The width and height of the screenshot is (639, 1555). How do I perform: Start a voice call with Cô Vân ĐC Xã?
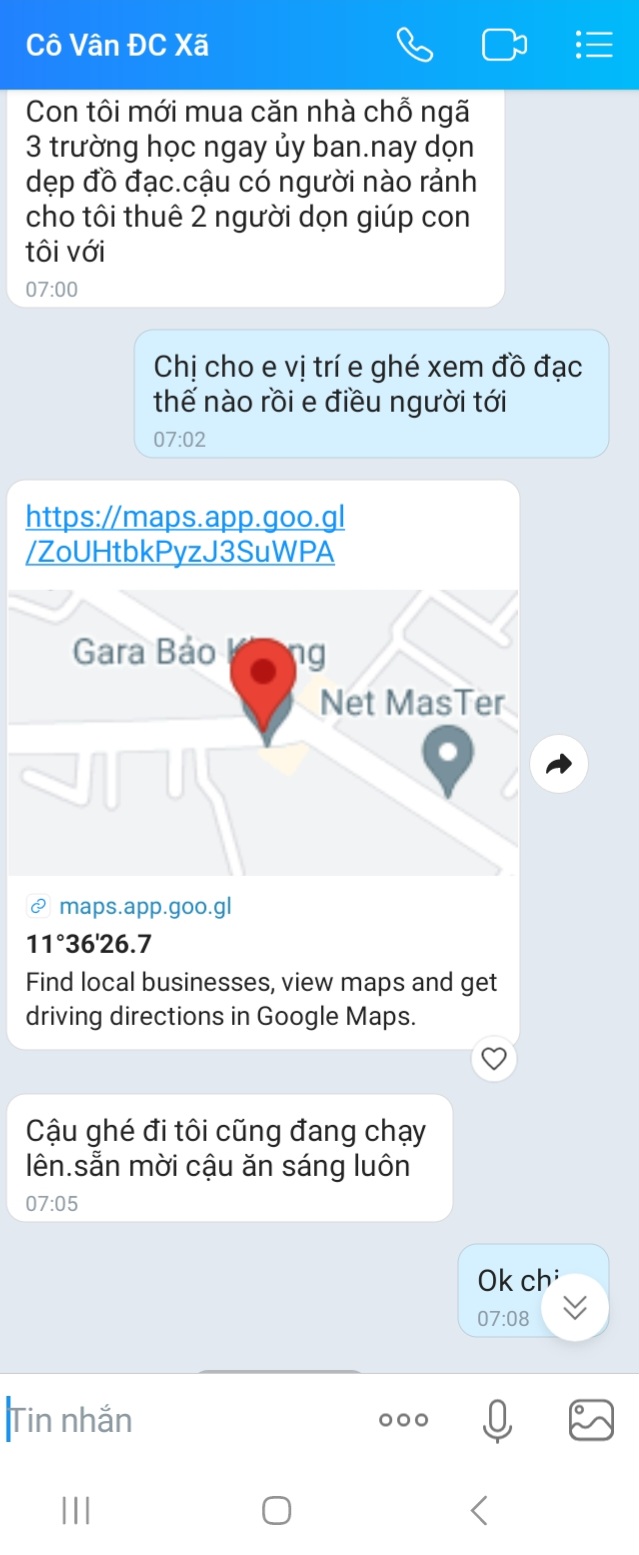(414, 45)
